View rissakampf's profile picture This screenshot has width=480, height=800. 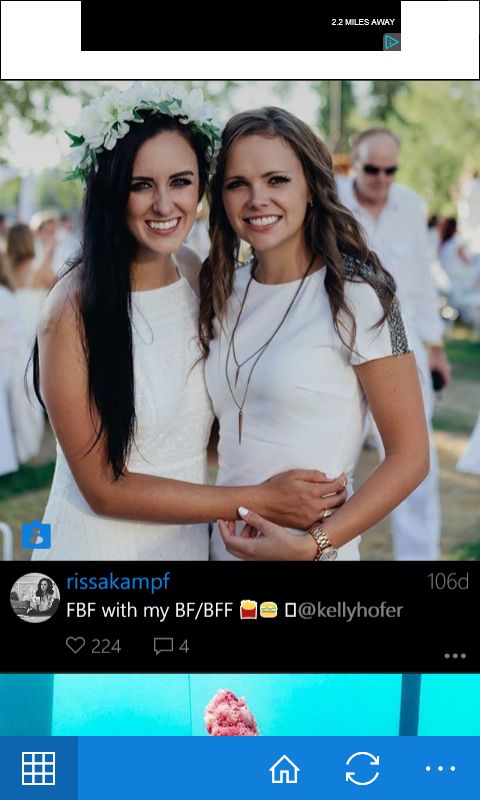coord(35,597)
